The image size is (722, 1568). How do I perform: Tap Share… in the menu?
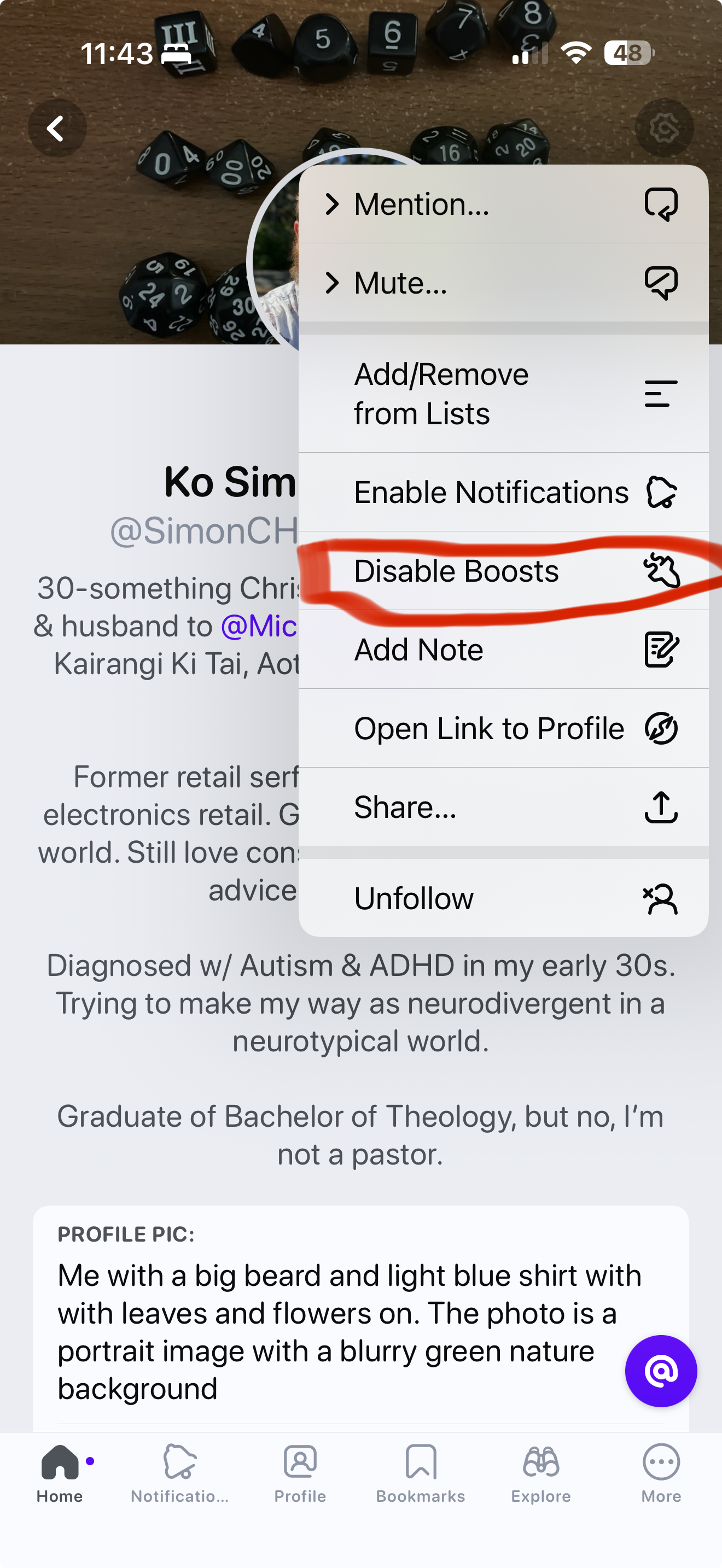[x=503, y=807]
